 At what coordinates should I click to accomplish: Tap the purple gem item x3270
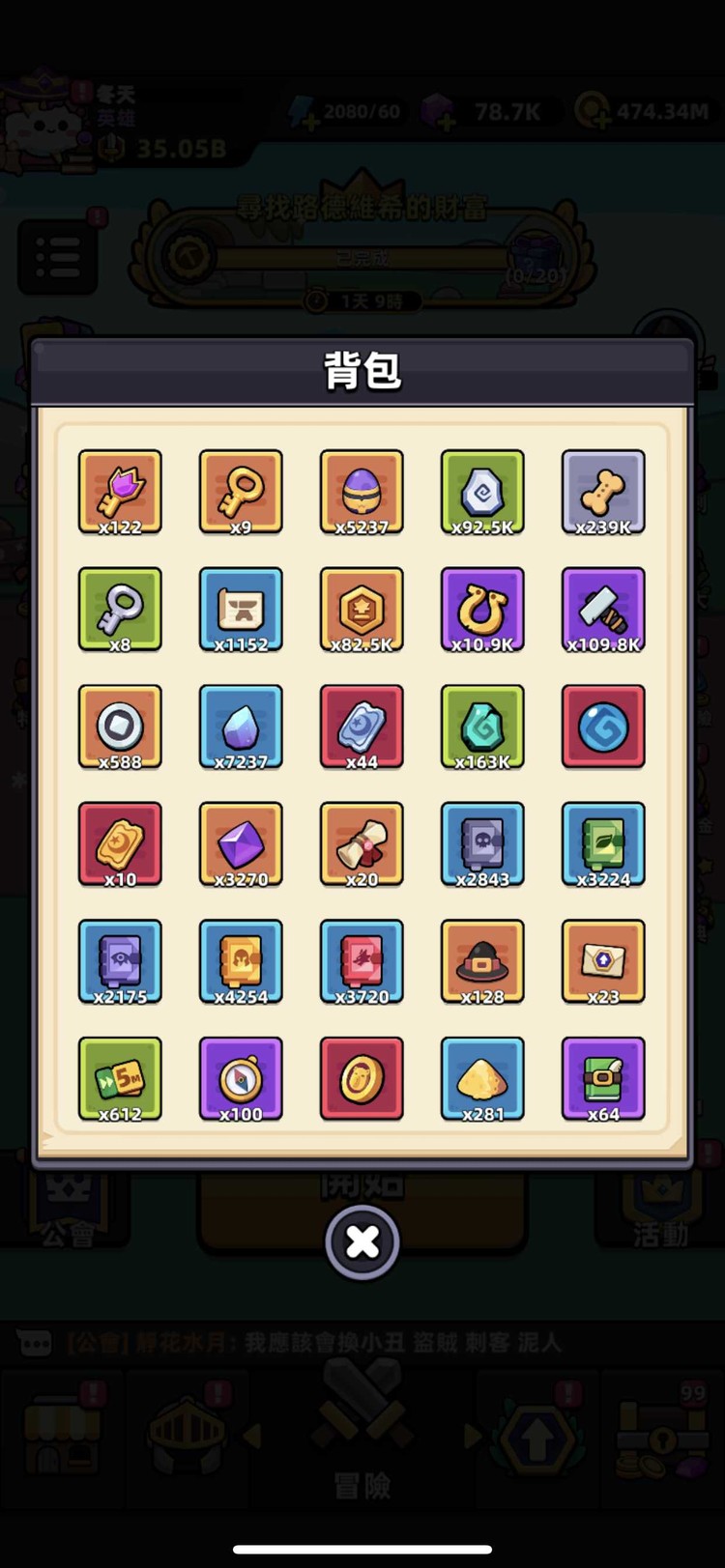point(241,843)
